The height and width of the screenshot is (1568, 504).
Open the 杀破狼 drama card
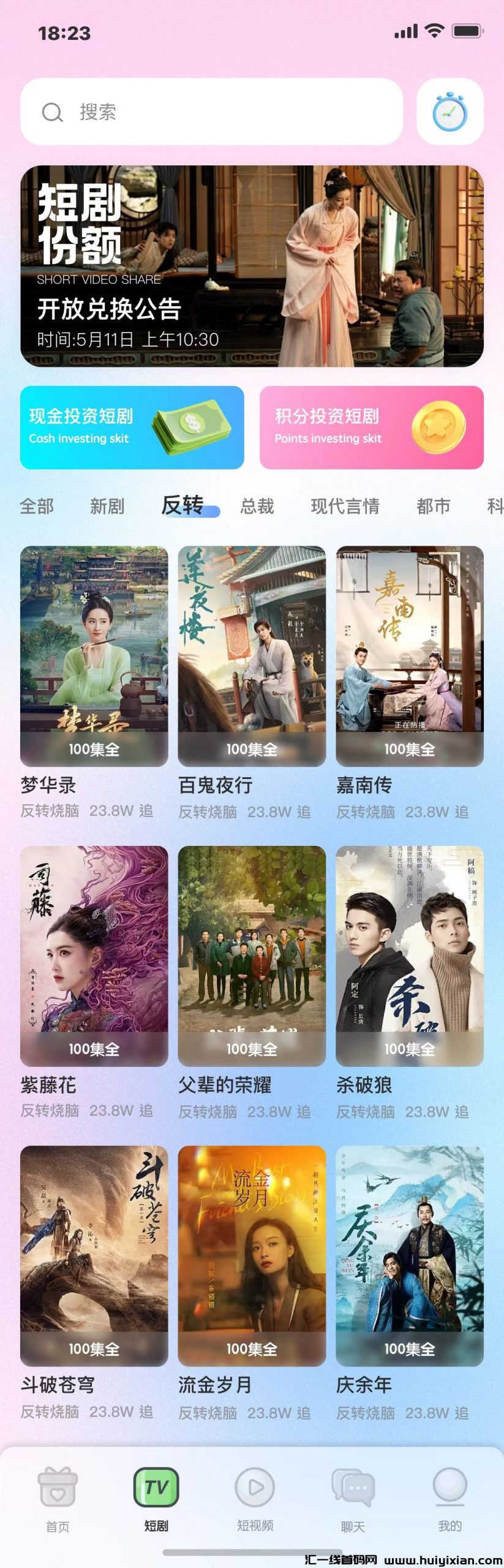(410, 956)
